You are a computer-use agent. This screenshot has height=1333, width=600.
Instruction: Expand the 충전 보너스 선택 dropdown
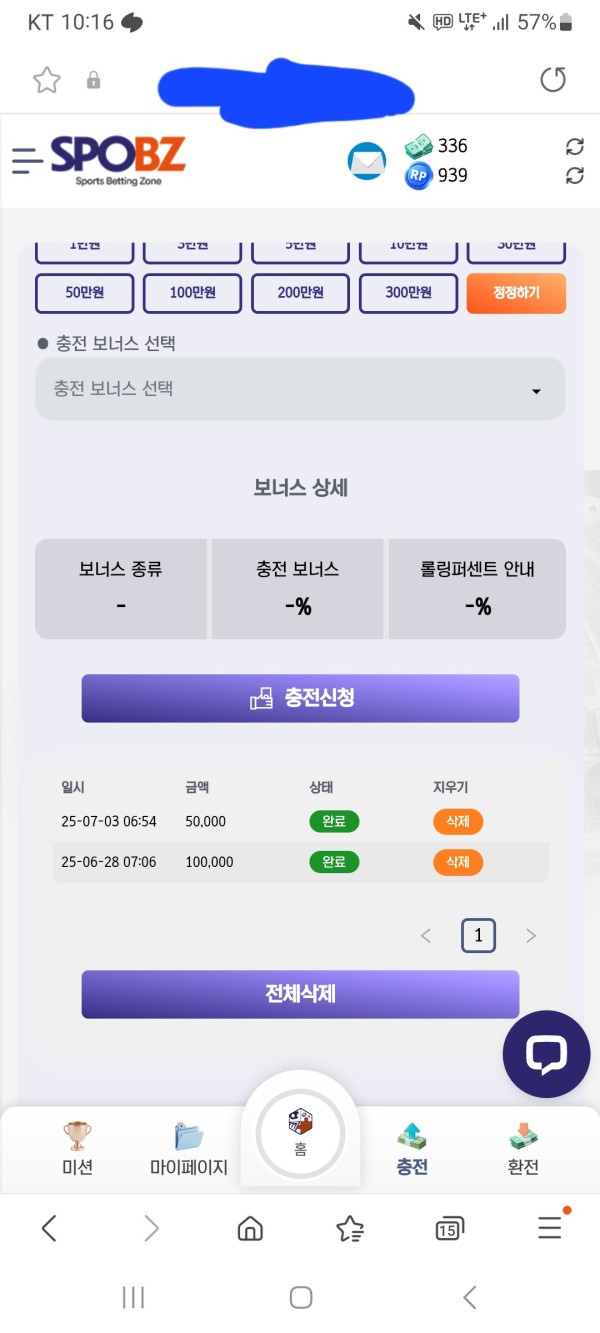300,389
